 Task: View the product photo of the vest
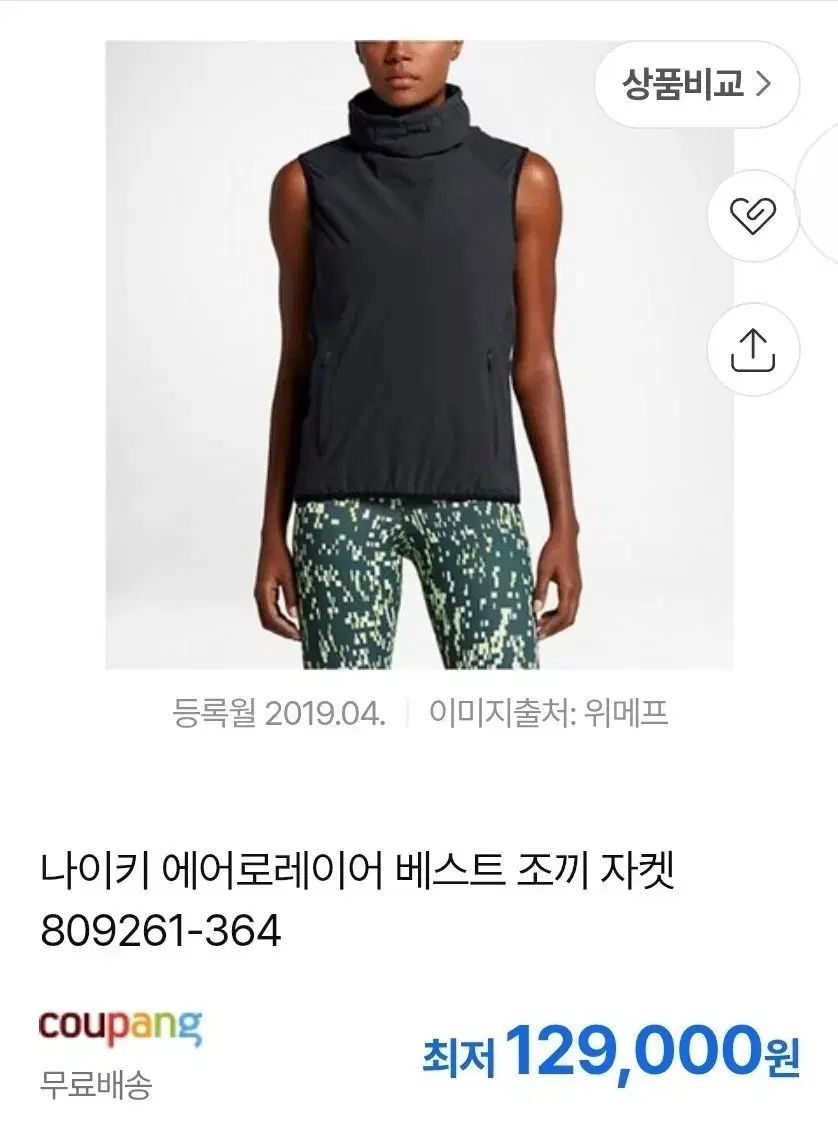pyautogui.click(x=419, y=355)
